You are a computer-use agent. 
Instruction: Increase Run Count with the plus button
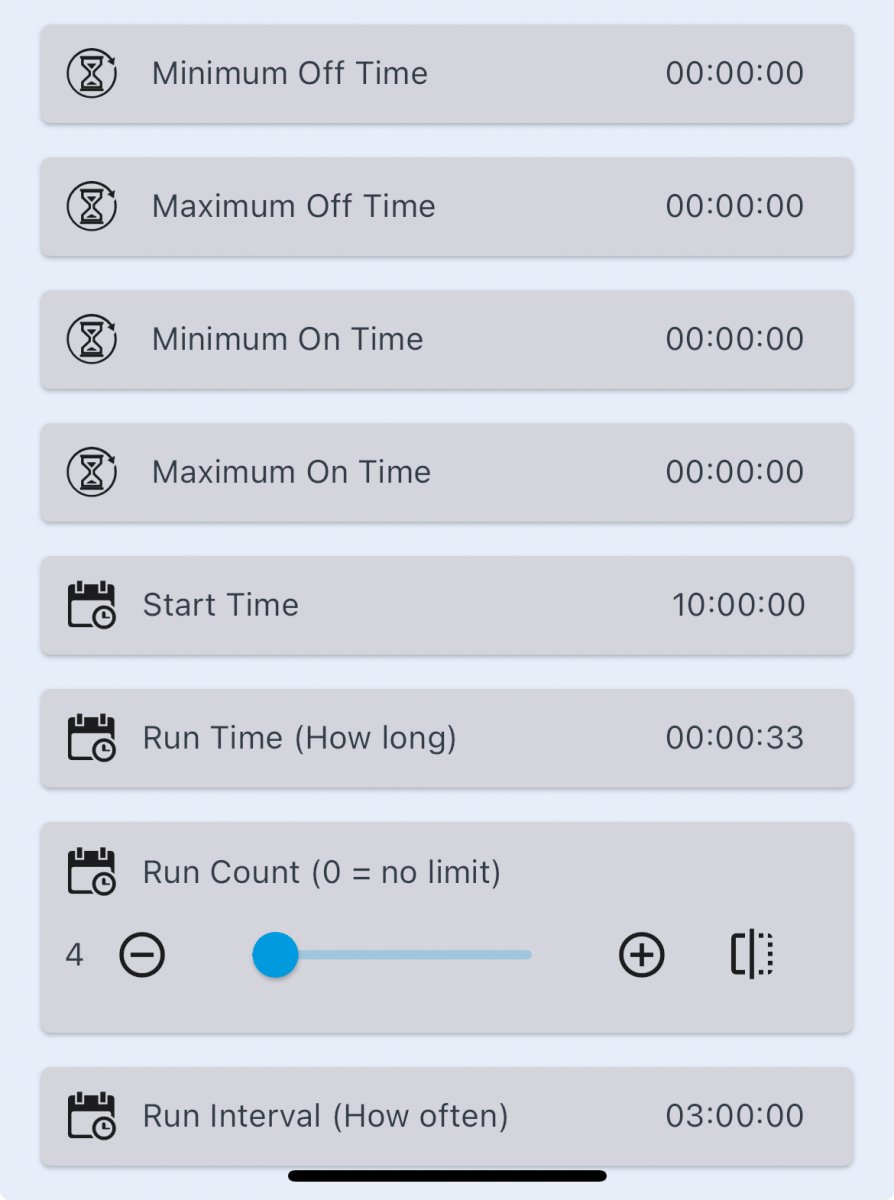coord(641,956)
